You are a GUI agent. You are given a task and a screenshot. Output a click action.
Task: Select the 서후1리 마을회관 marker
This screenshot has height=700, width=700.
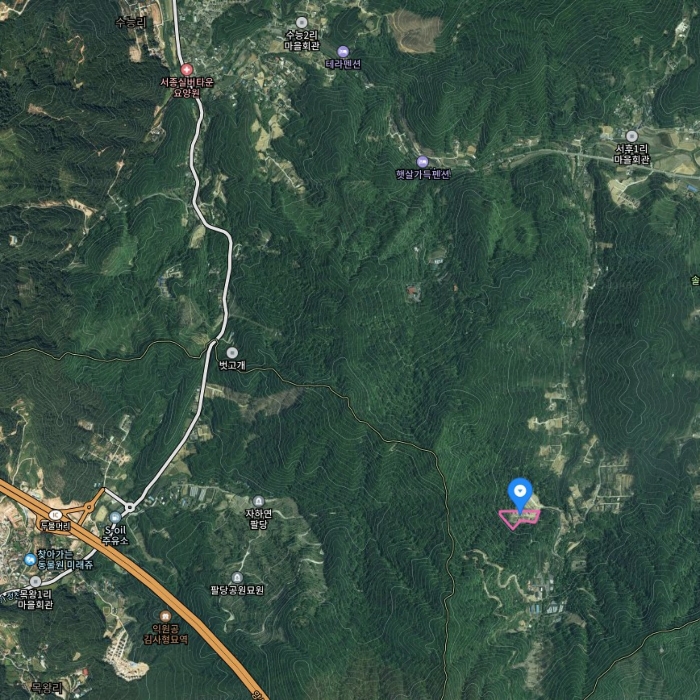(x=631, y=136)
